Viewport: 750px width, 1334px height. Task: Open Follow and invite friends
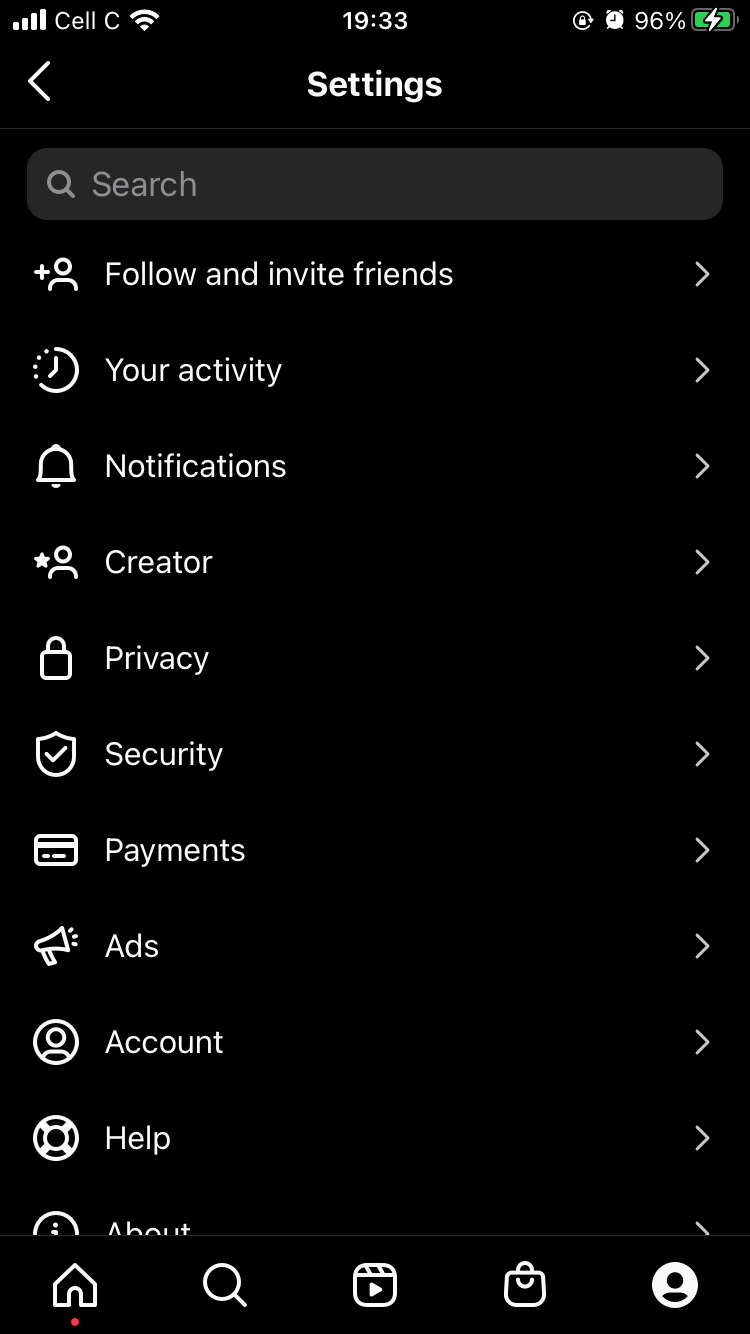pos(375,274)
